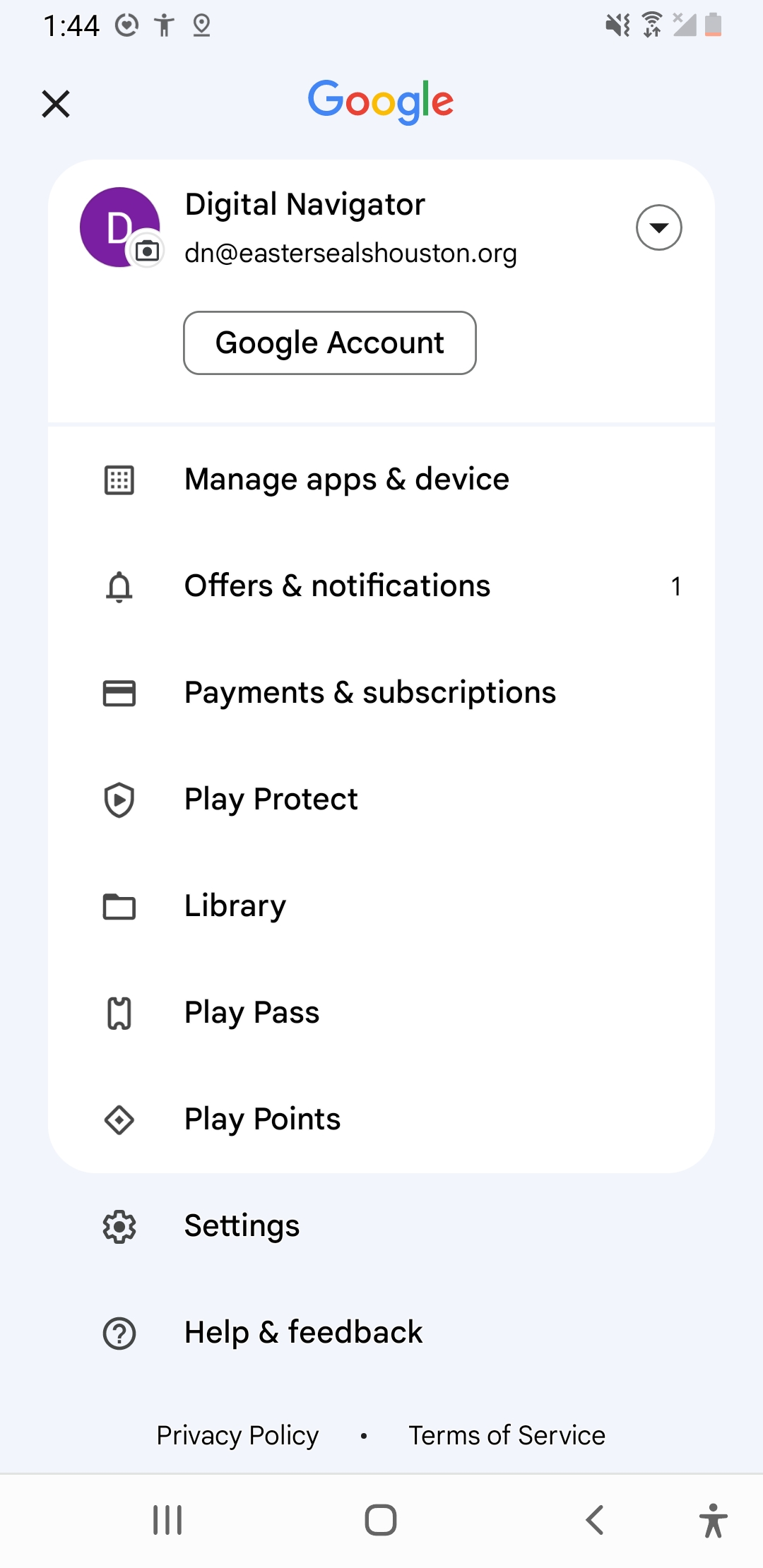Tap the Google Account button
This screenshot has width=763, height=1568.
(330, 343)
